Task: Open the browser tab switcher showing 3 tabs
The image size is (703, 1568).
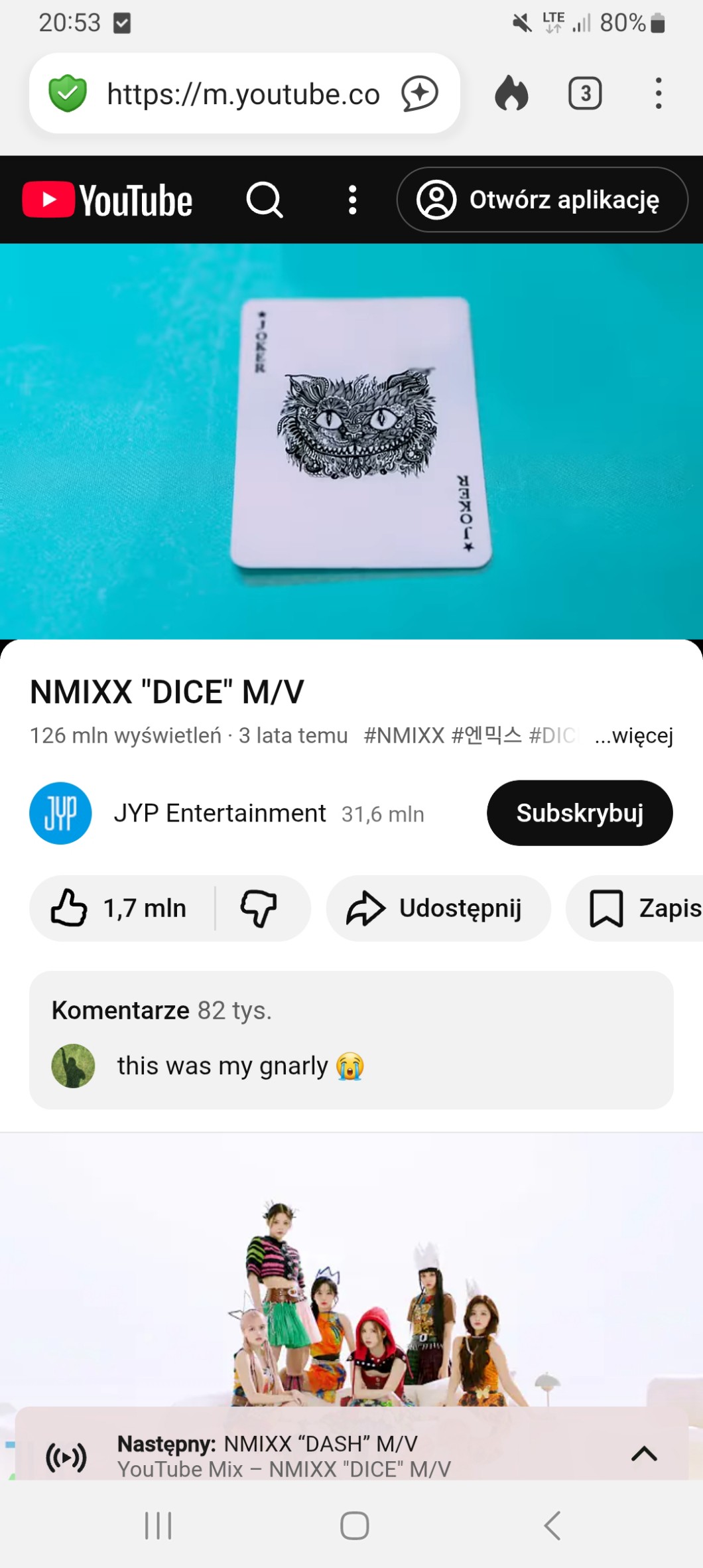Action: (x=585, y=93)
